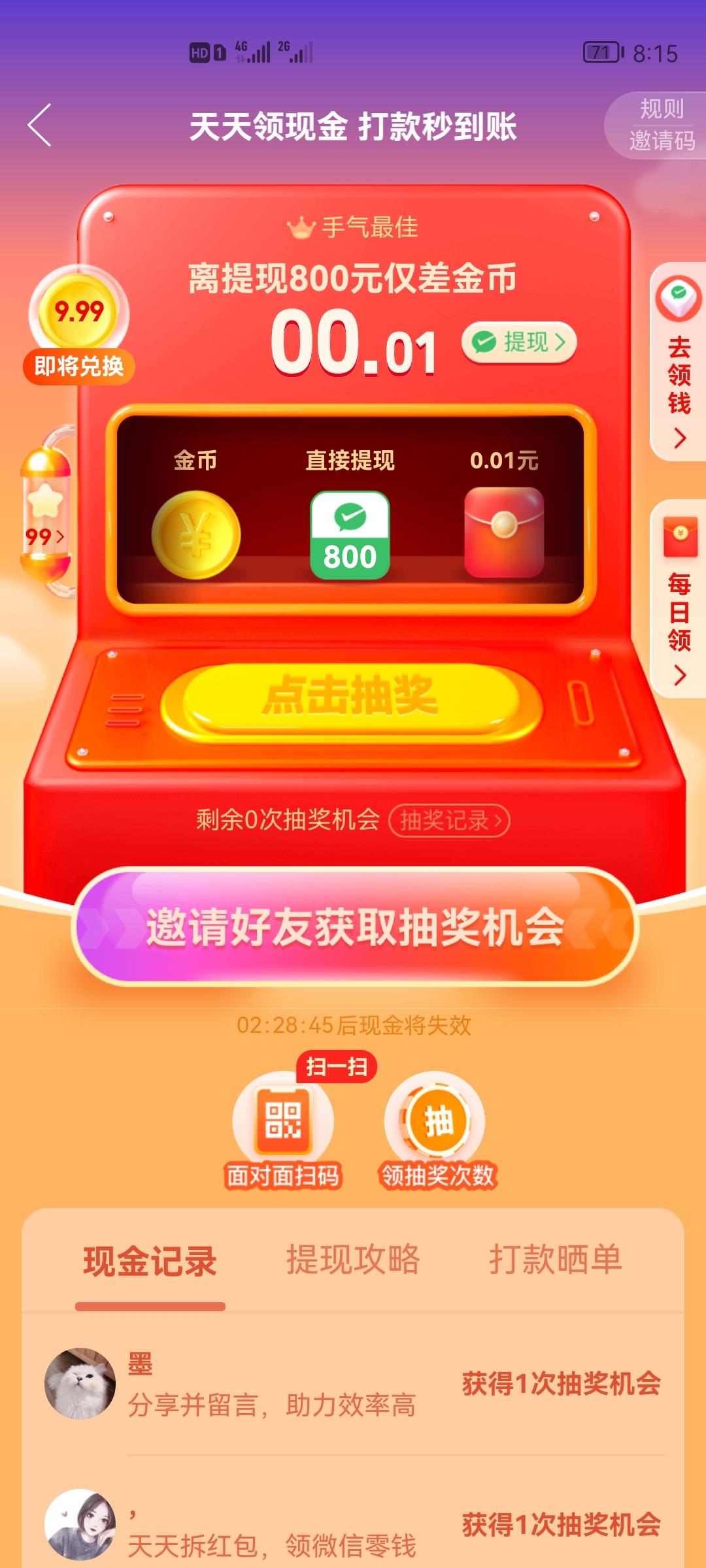Tap the green 提现 withdraw button

519,342
